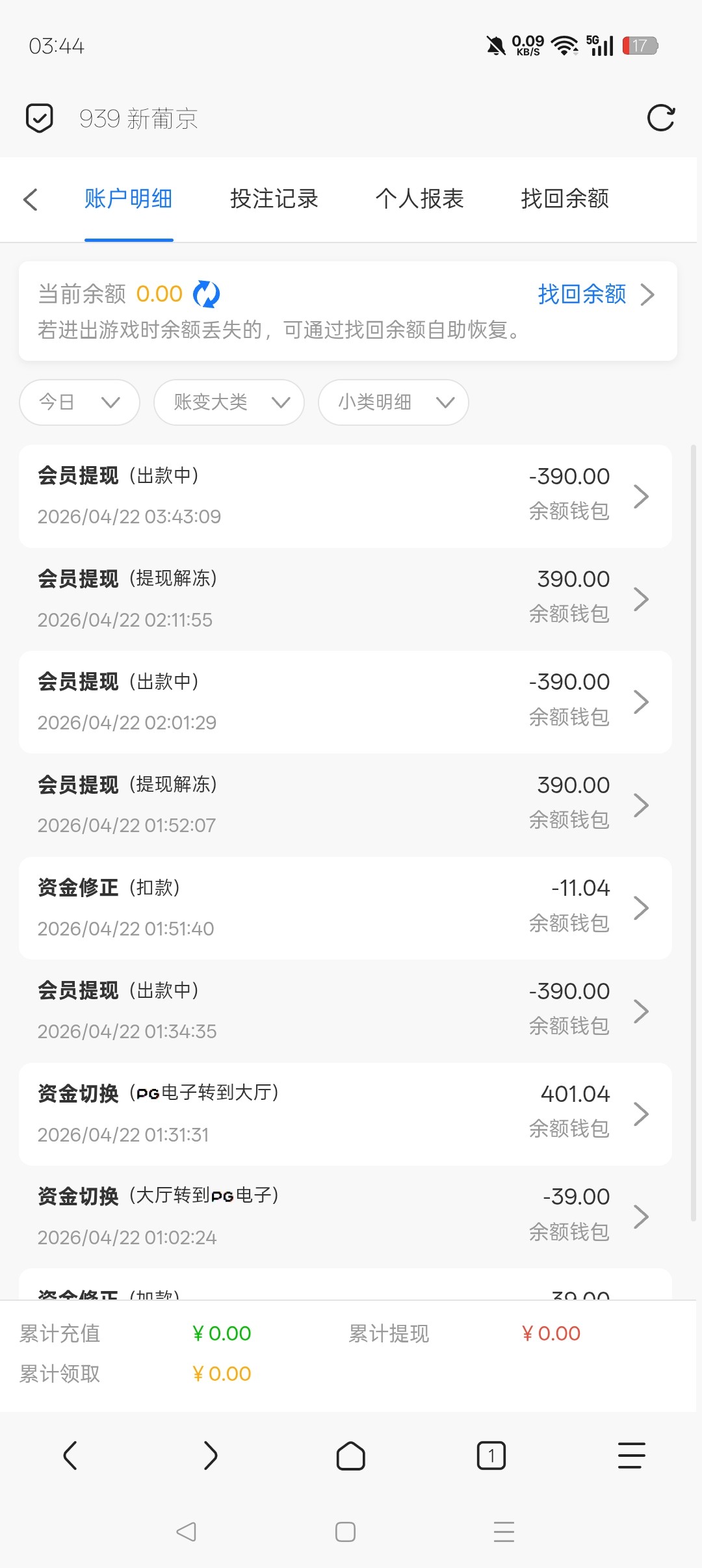This screenshot has width=702, height=1568.
Task: Open the 出款中 record at 02:01:29
Action: point(344,702)
